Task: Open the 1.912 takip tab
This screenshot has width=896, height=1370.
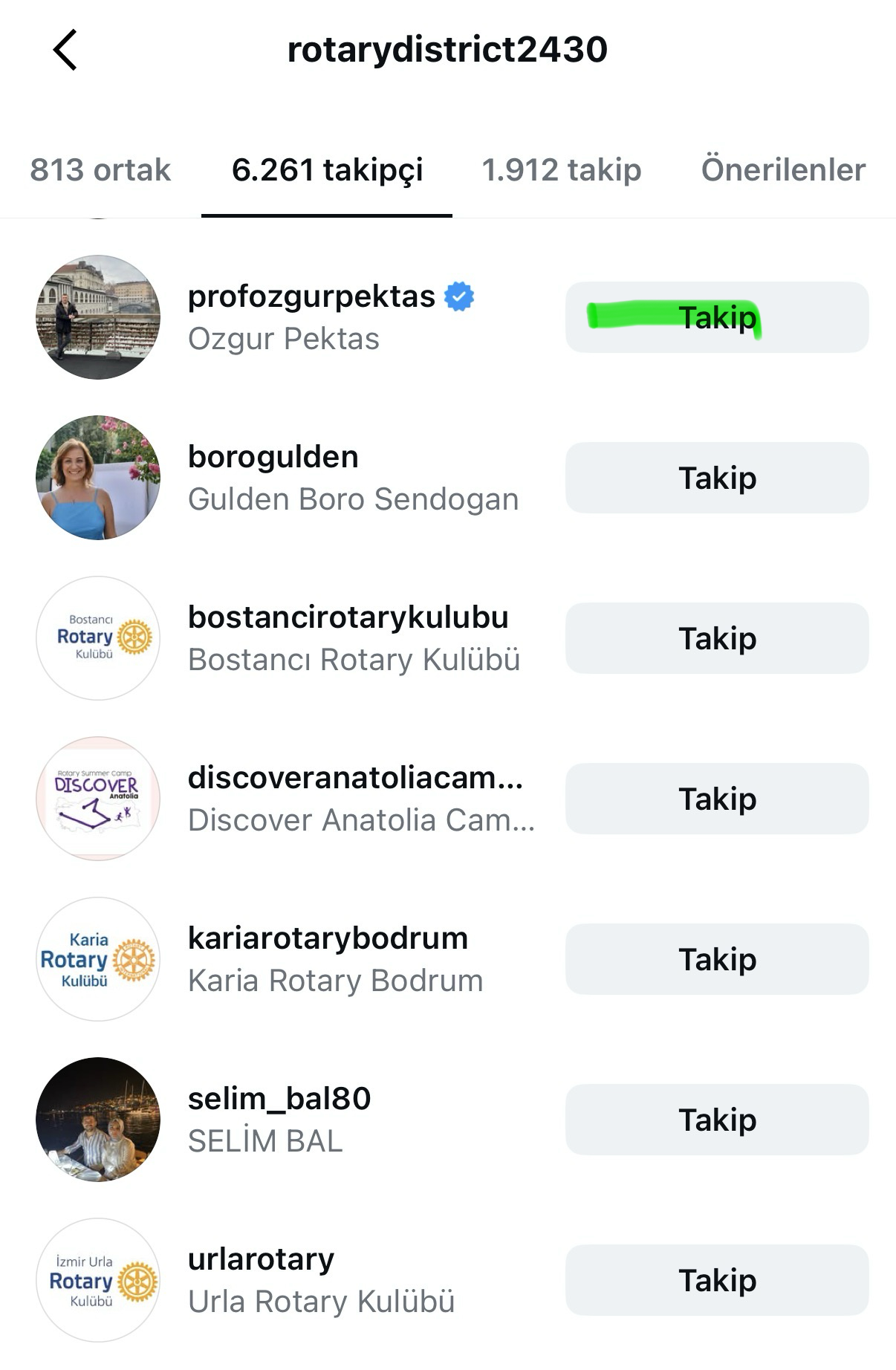Action: pyautogui.click(x=561, y=170)
